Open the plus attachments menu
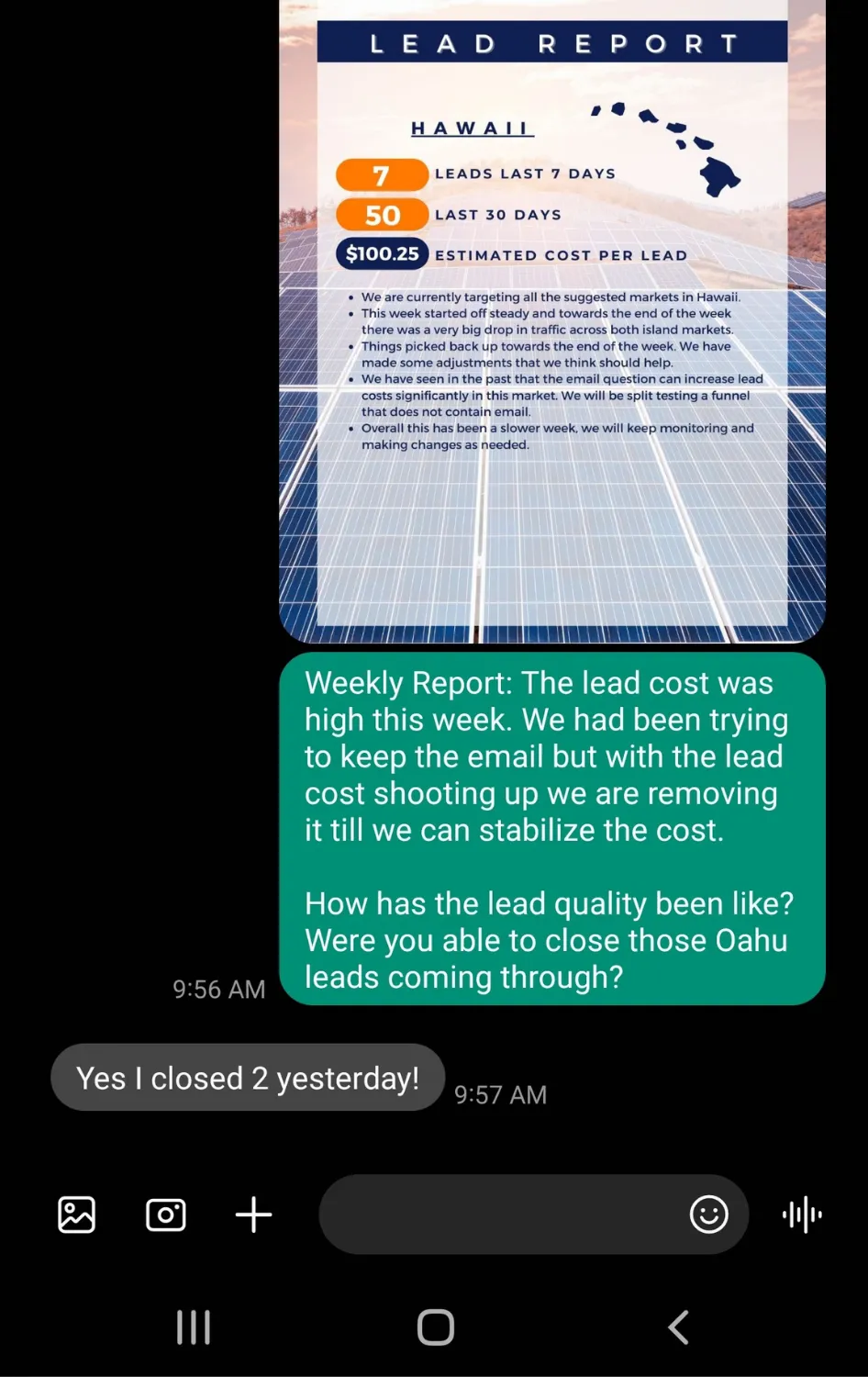The image size is (868, 1377). 253,1215
